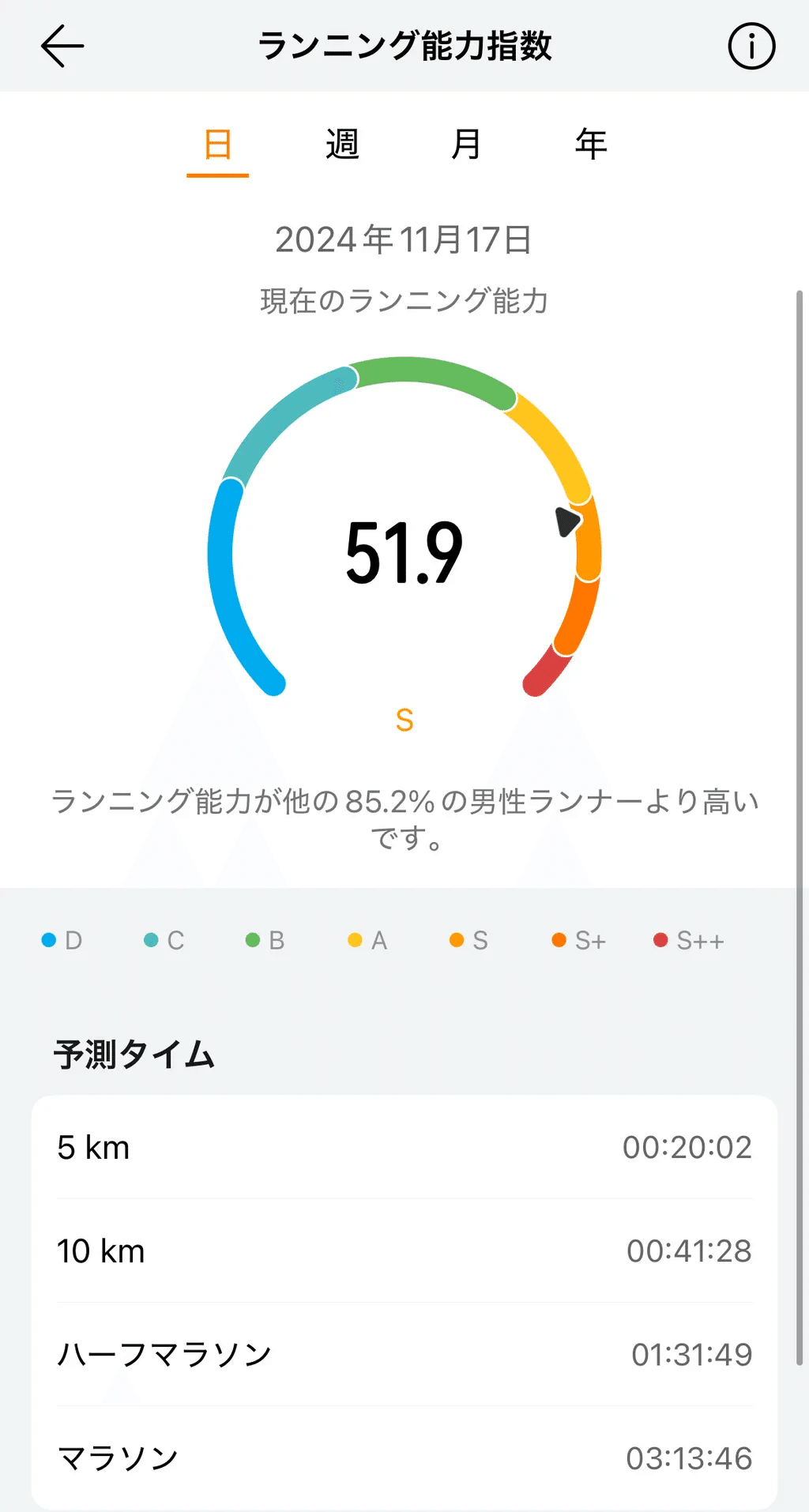809x1512 pixels.
Task: Switch to the 月 tab
Action: (x=466, y=145)
